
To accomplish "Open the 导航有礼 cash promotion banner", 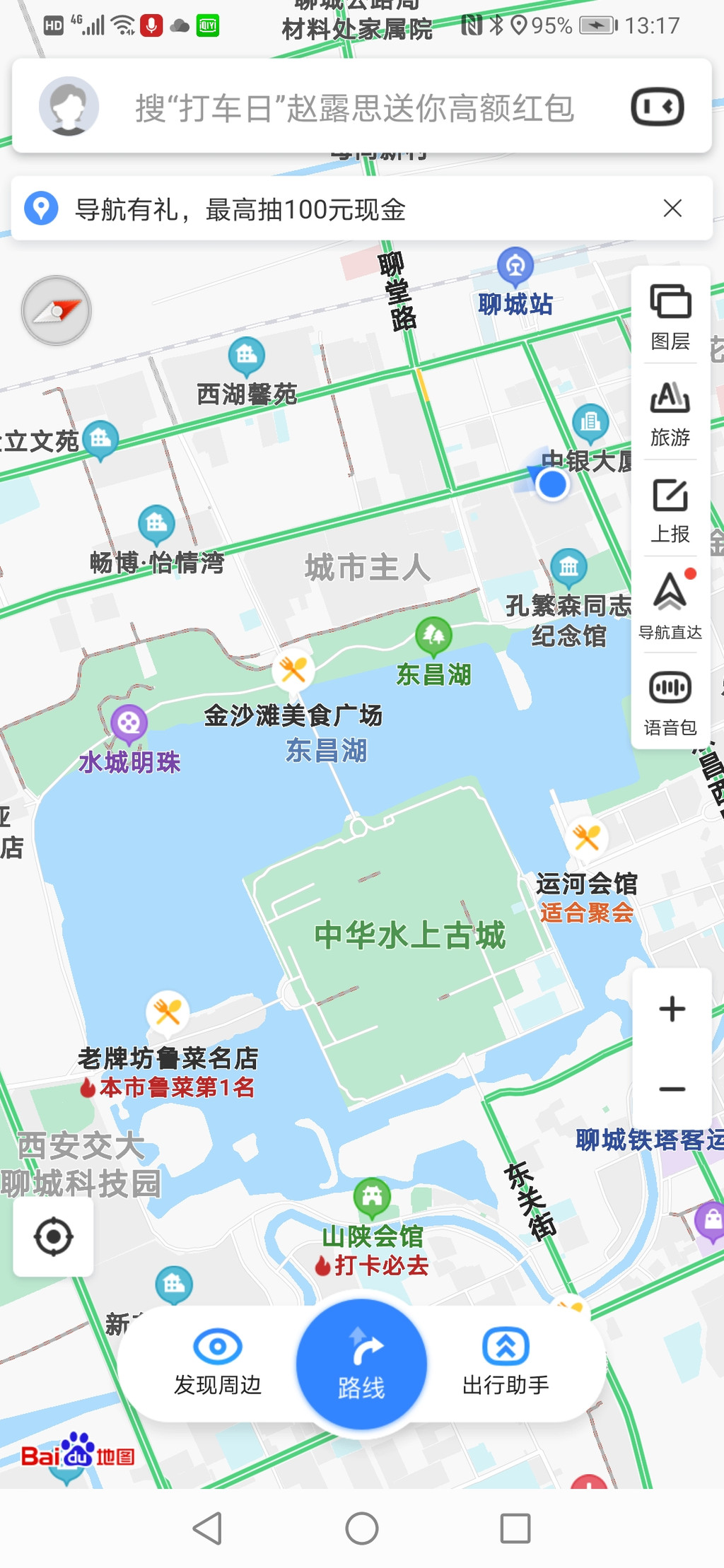I will click(x=240, y=209).
